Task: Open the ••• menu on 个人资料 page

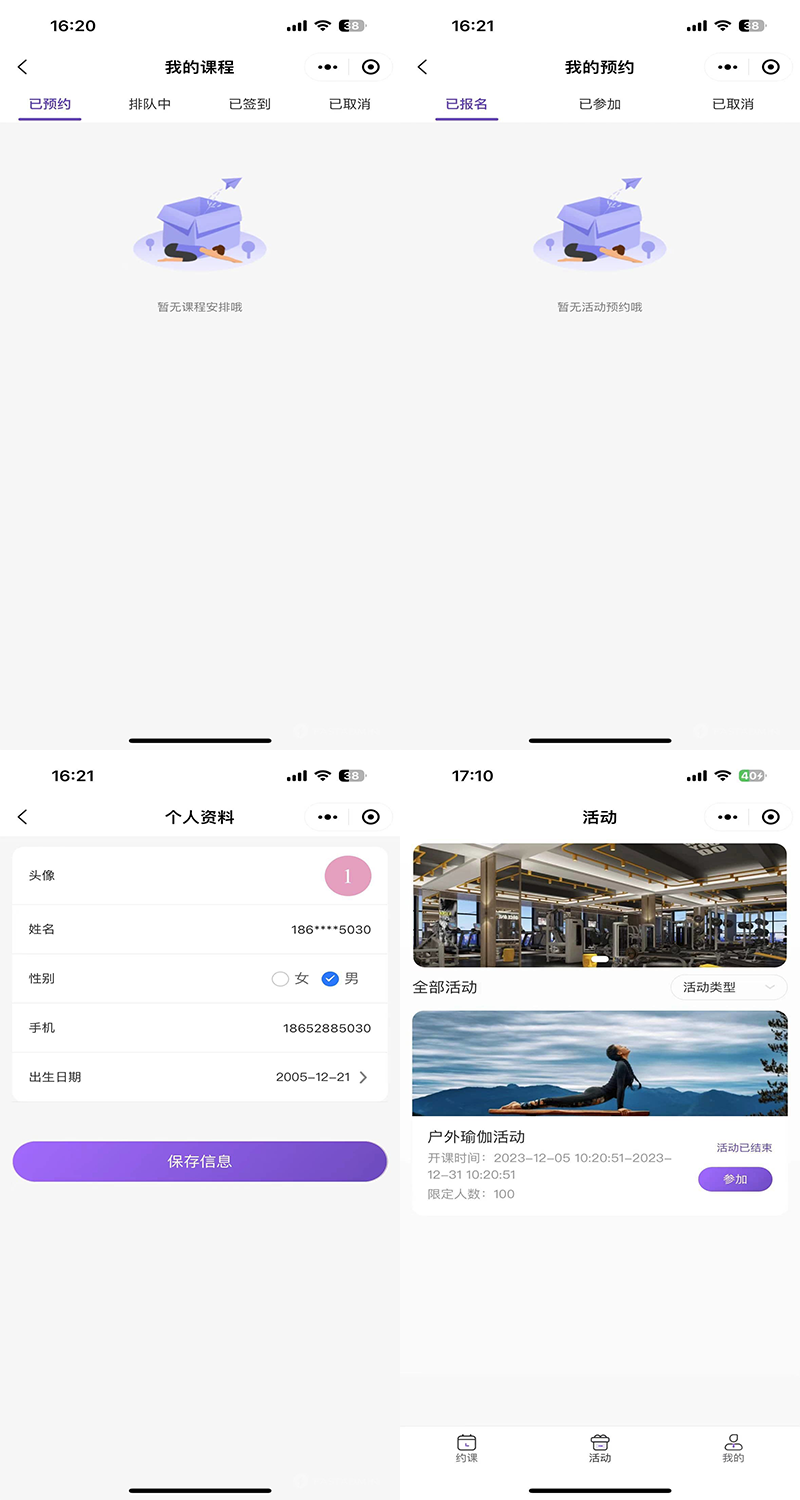Action: pos(326,817)
